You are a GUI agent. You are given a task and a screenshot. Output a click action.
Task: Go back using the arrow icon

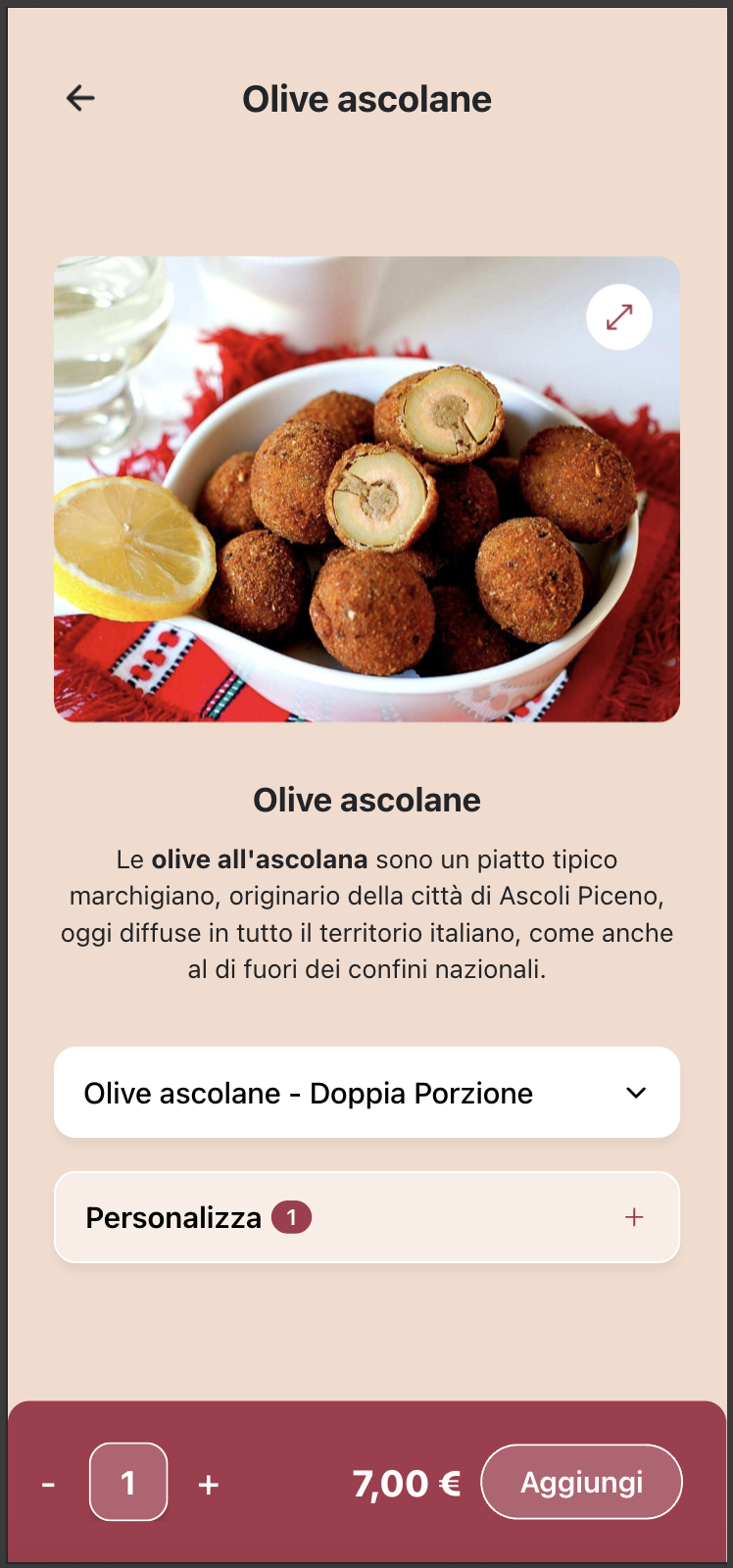point(80,98)
